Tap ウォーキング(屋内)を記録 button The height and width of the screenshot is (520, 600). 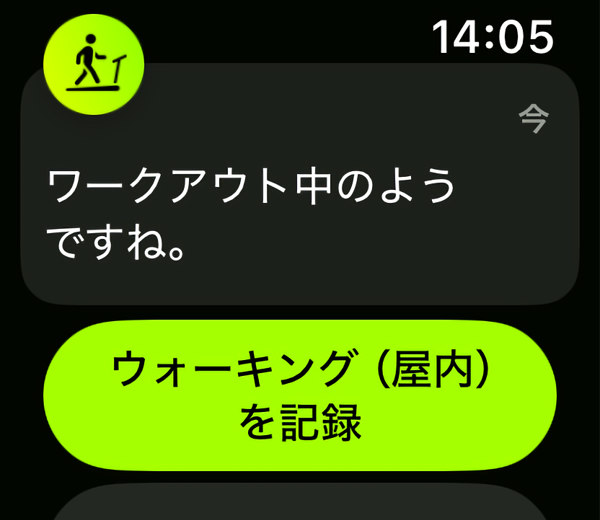point(300,396)
